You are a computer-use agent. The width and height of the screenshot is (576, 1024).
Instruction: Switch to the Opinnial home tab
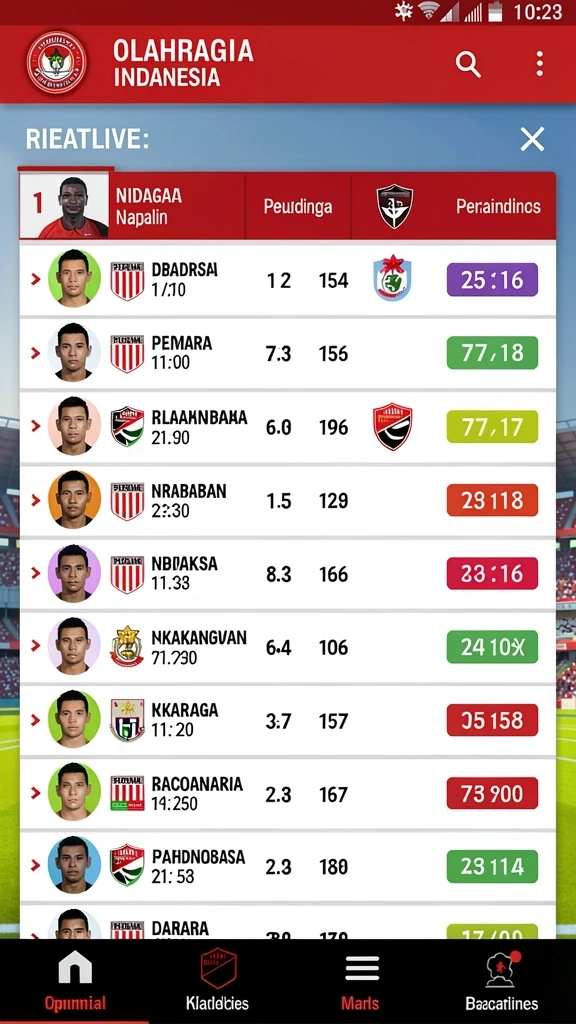point(74,982)
